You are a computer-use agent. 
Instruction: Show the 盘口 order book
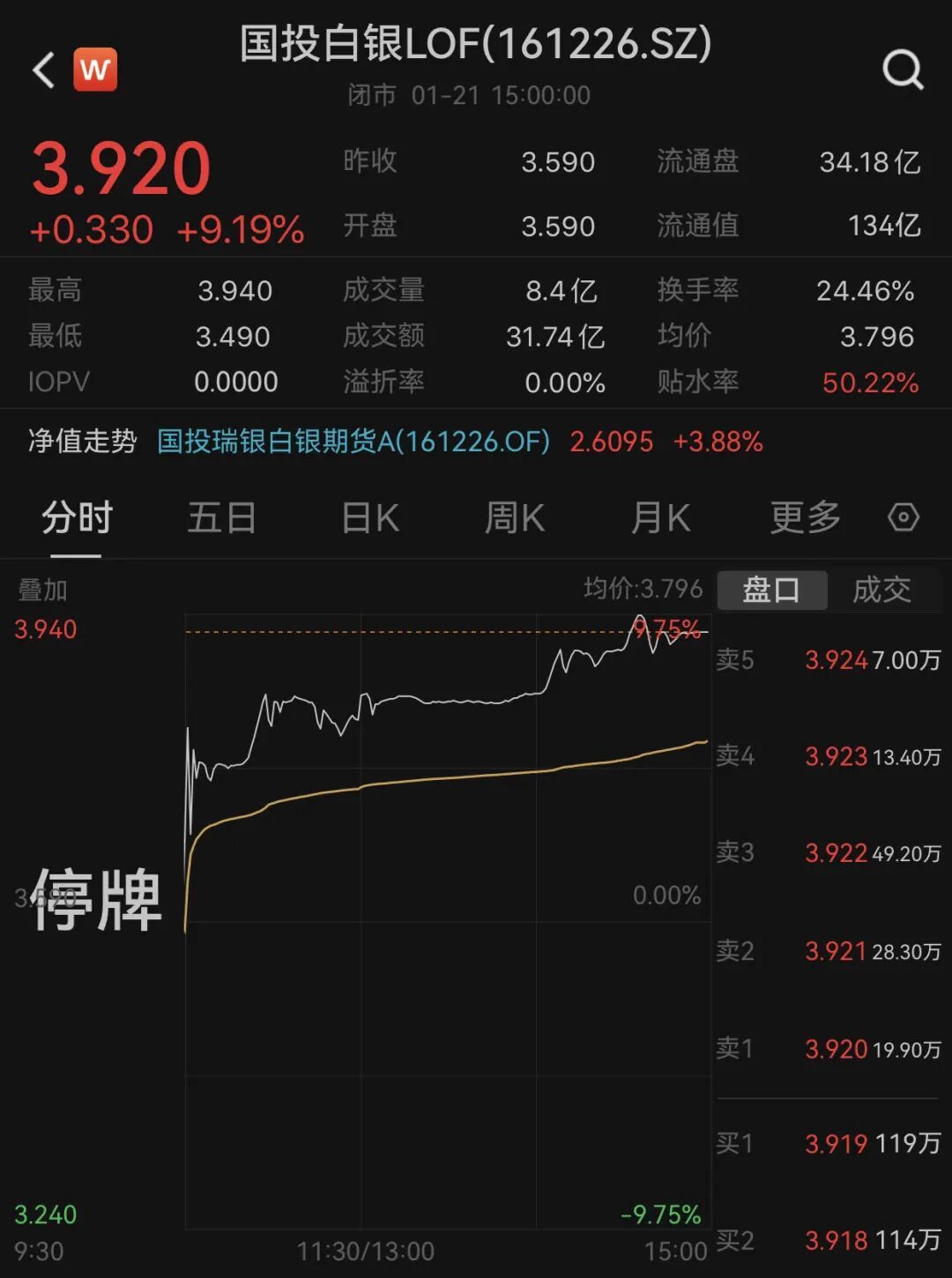771,590
